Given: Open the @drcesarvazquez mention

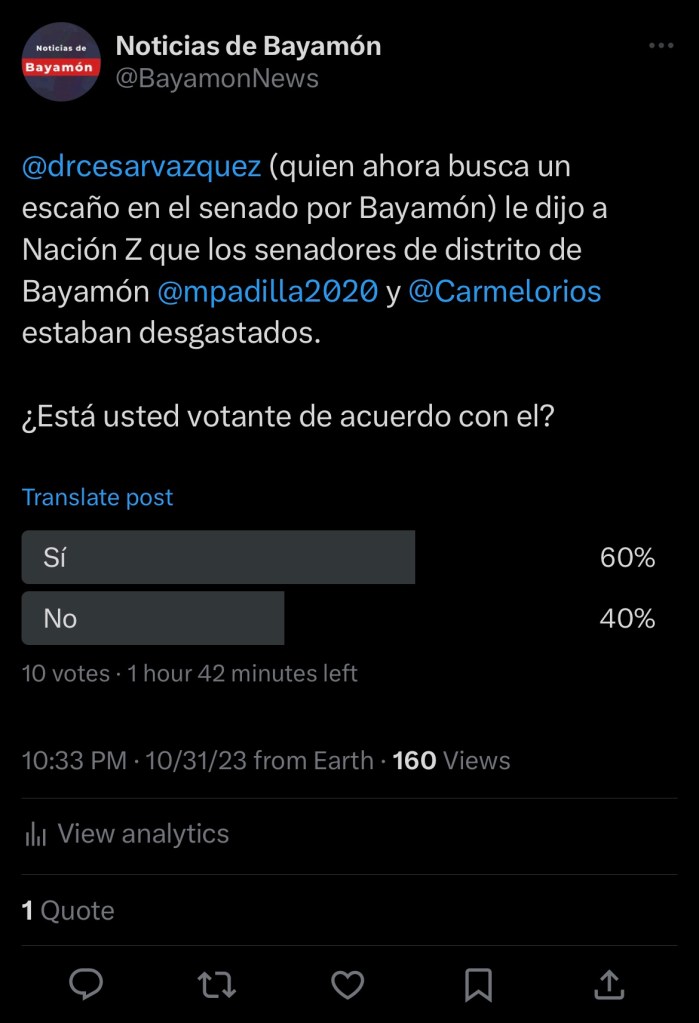Looking at the screenshot, I should 141,166.
